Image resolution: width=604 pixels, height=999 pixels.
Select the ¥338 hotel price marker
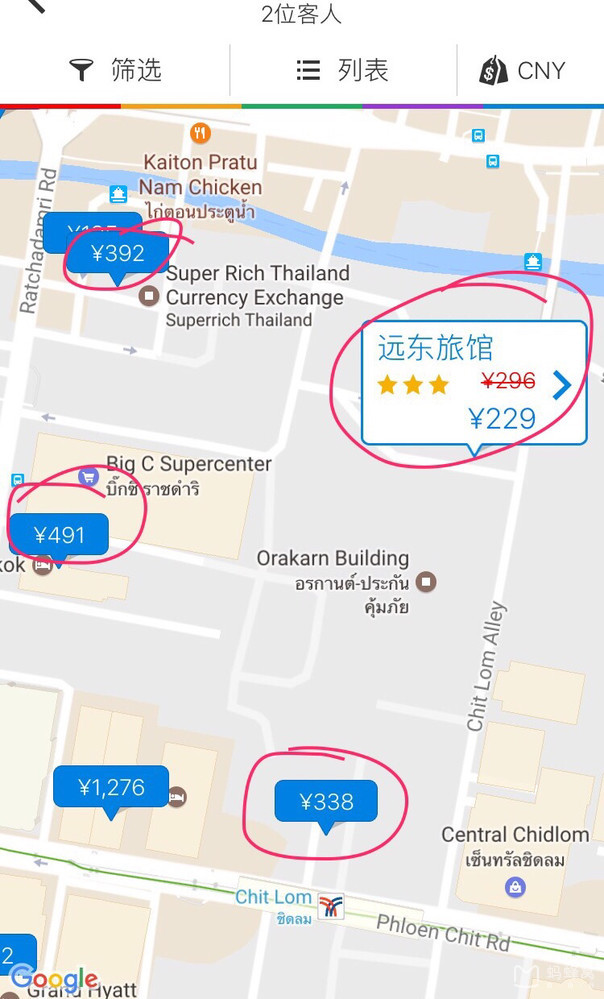pyautogui.click(x=326, y=803)
